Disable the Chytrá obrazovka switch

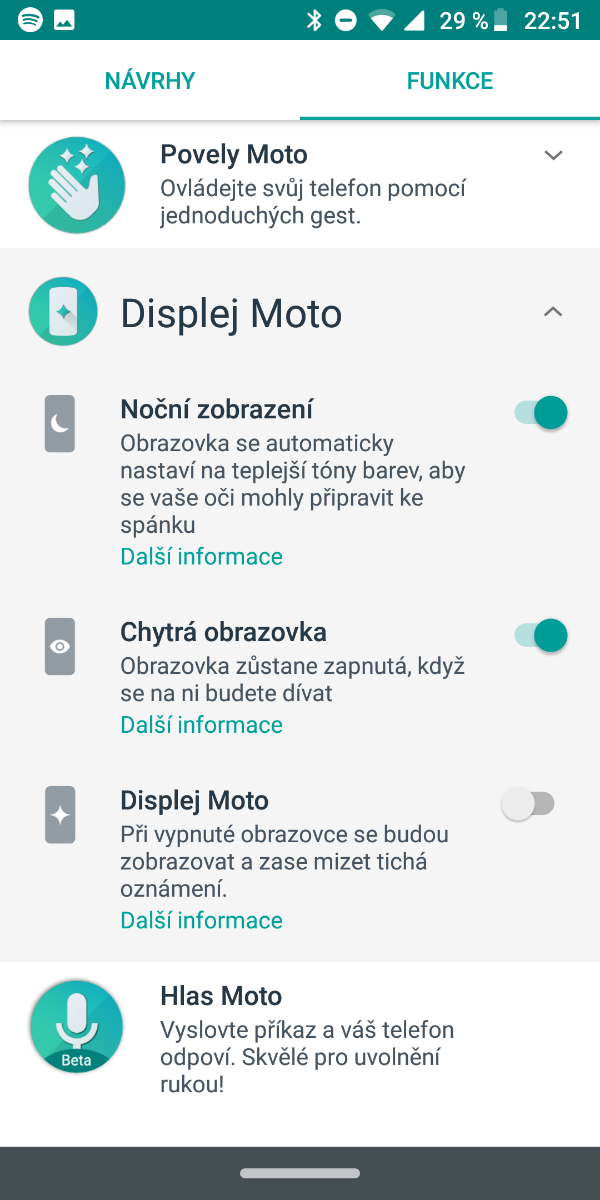pyautogui.click(x=541, y=635)
